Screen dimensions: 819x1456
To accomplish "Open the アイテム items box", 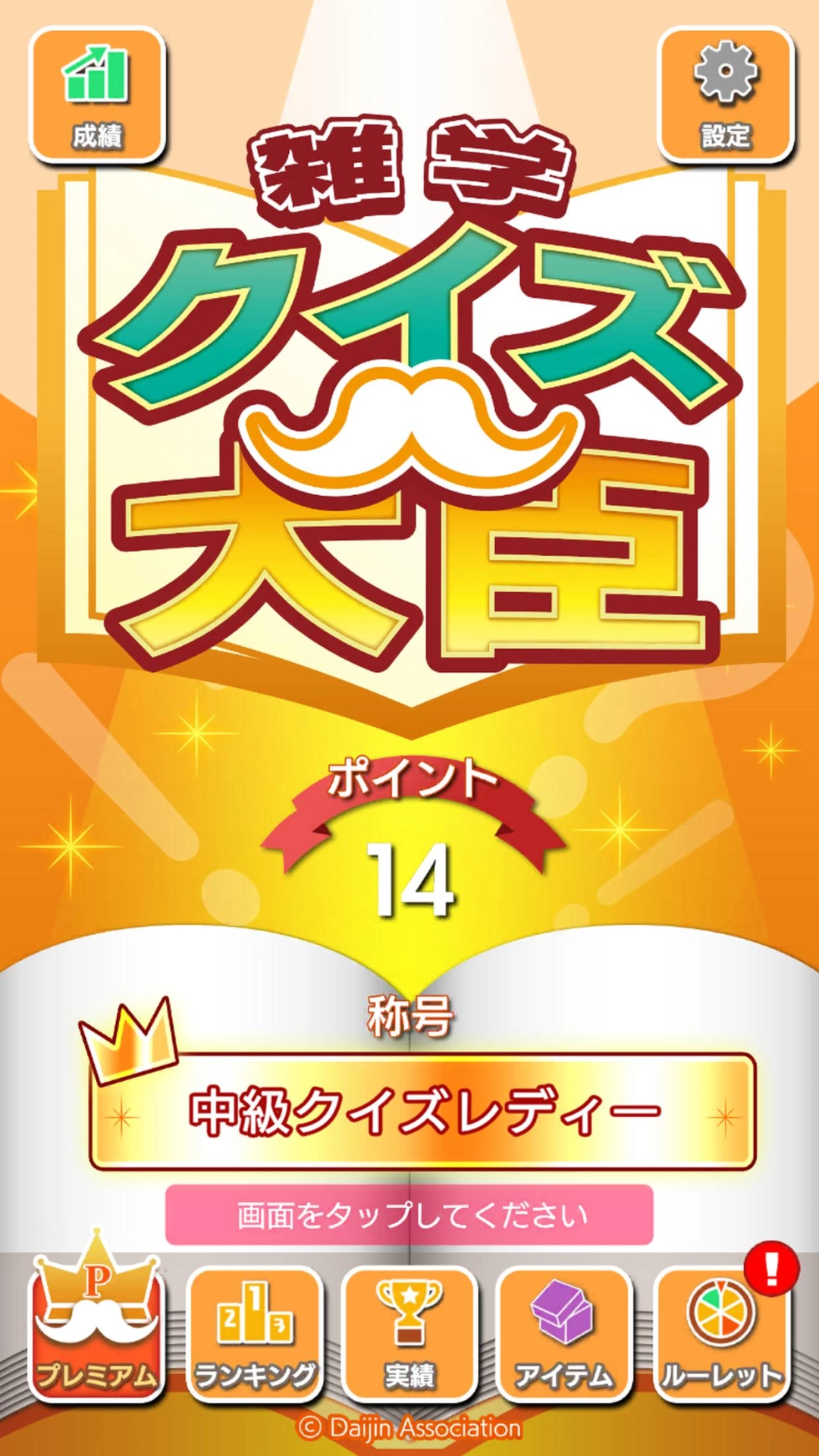I will (x=564, y=1335).
